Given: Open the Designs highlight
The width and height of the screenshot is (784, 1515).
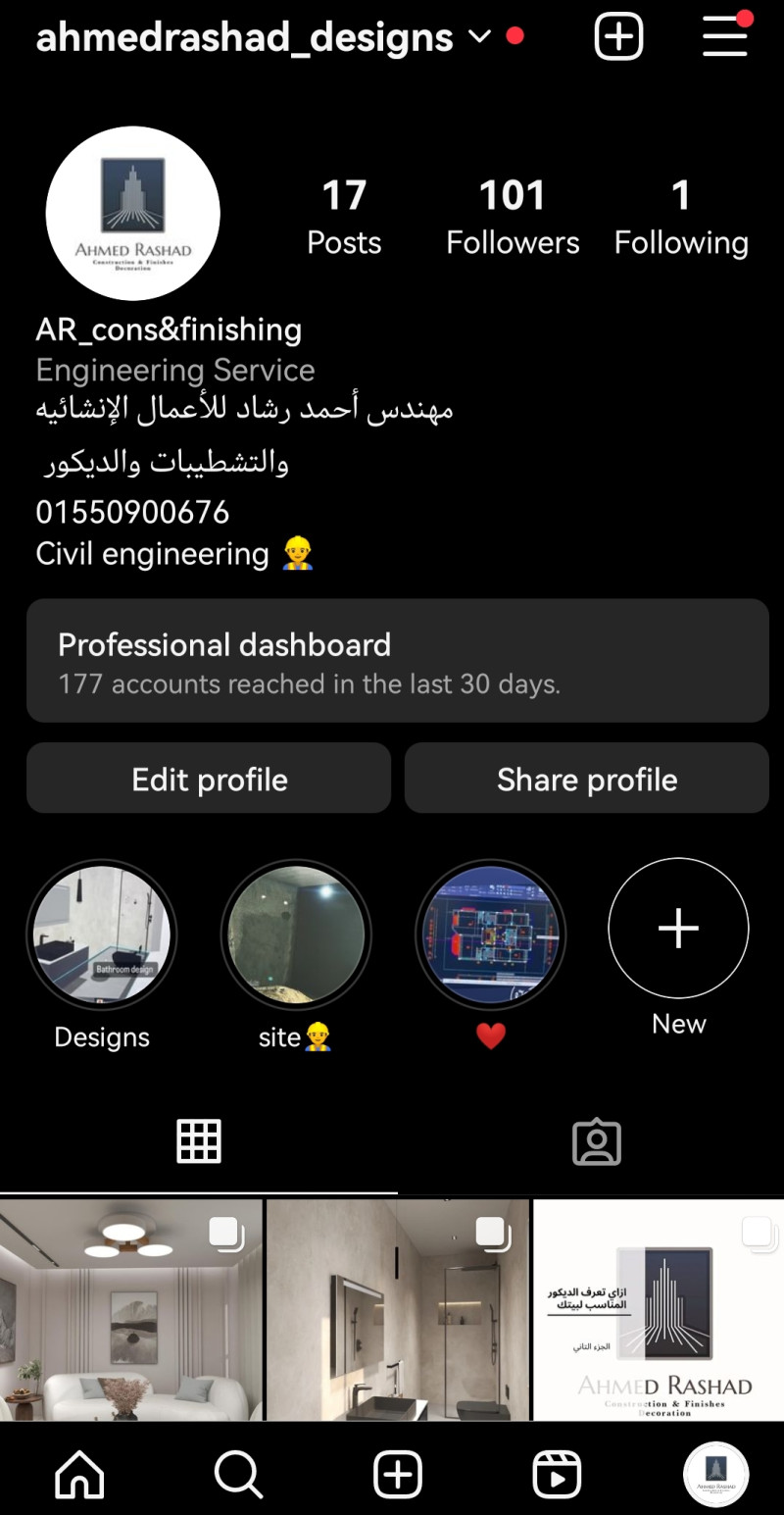Looking at the screenshot, I should pos(102,934).
